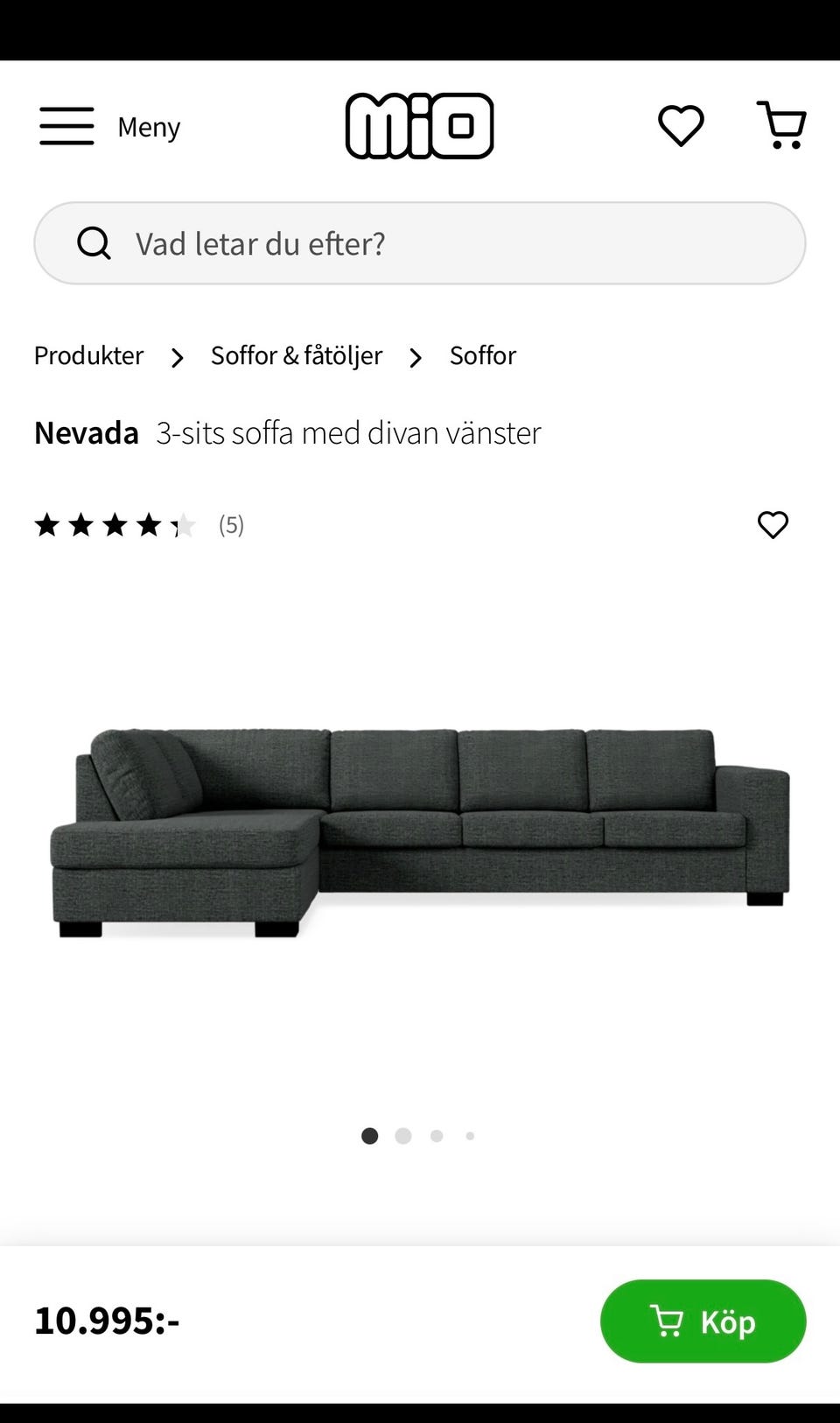Click the cart icon inside the Köp button
This screenshot has height=1423, width=840.
pyautogui.click(x=668, y=1321)
